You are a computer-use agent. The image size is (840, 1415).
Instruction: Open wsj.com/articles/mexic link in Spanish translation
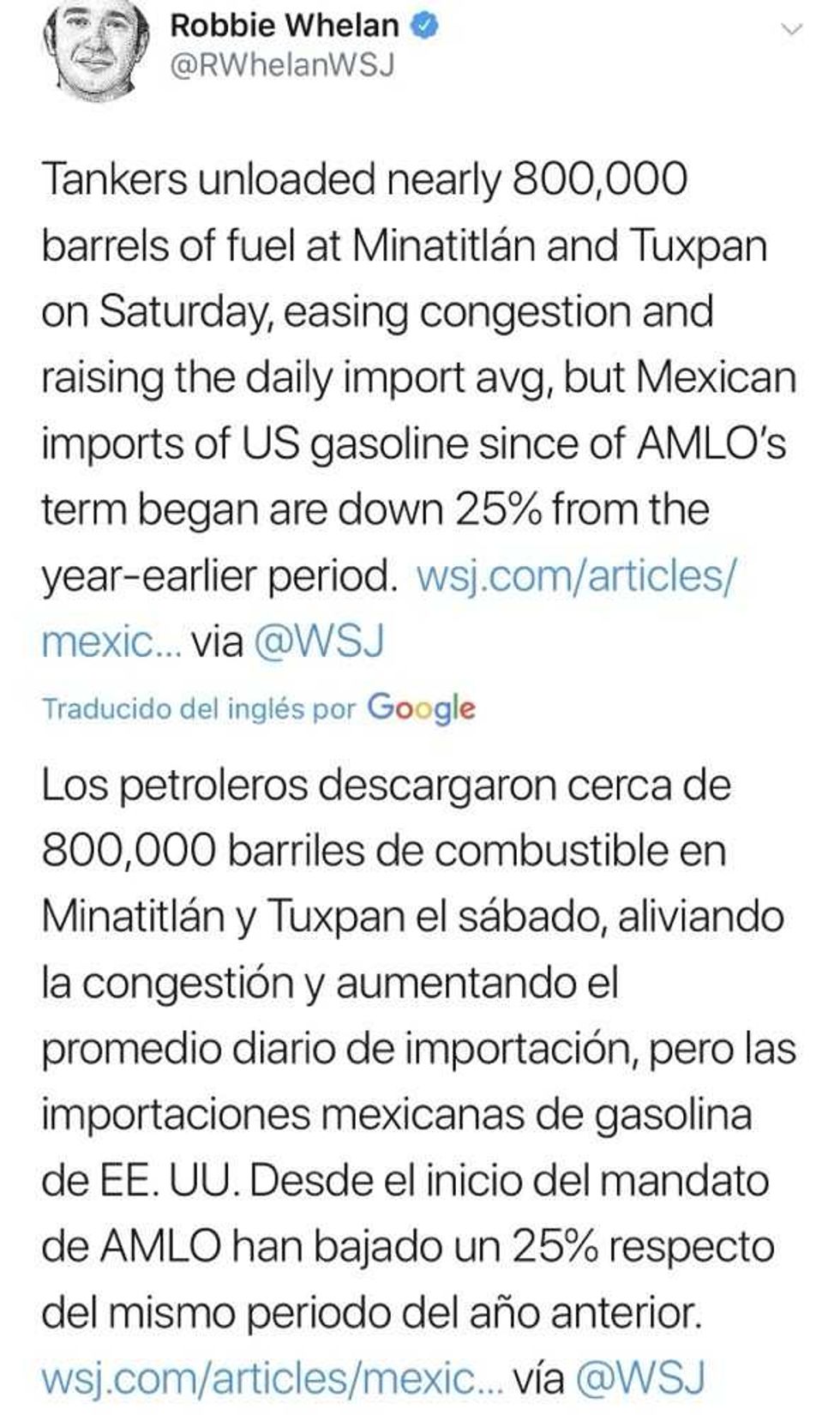click(x=273, y=1379)
